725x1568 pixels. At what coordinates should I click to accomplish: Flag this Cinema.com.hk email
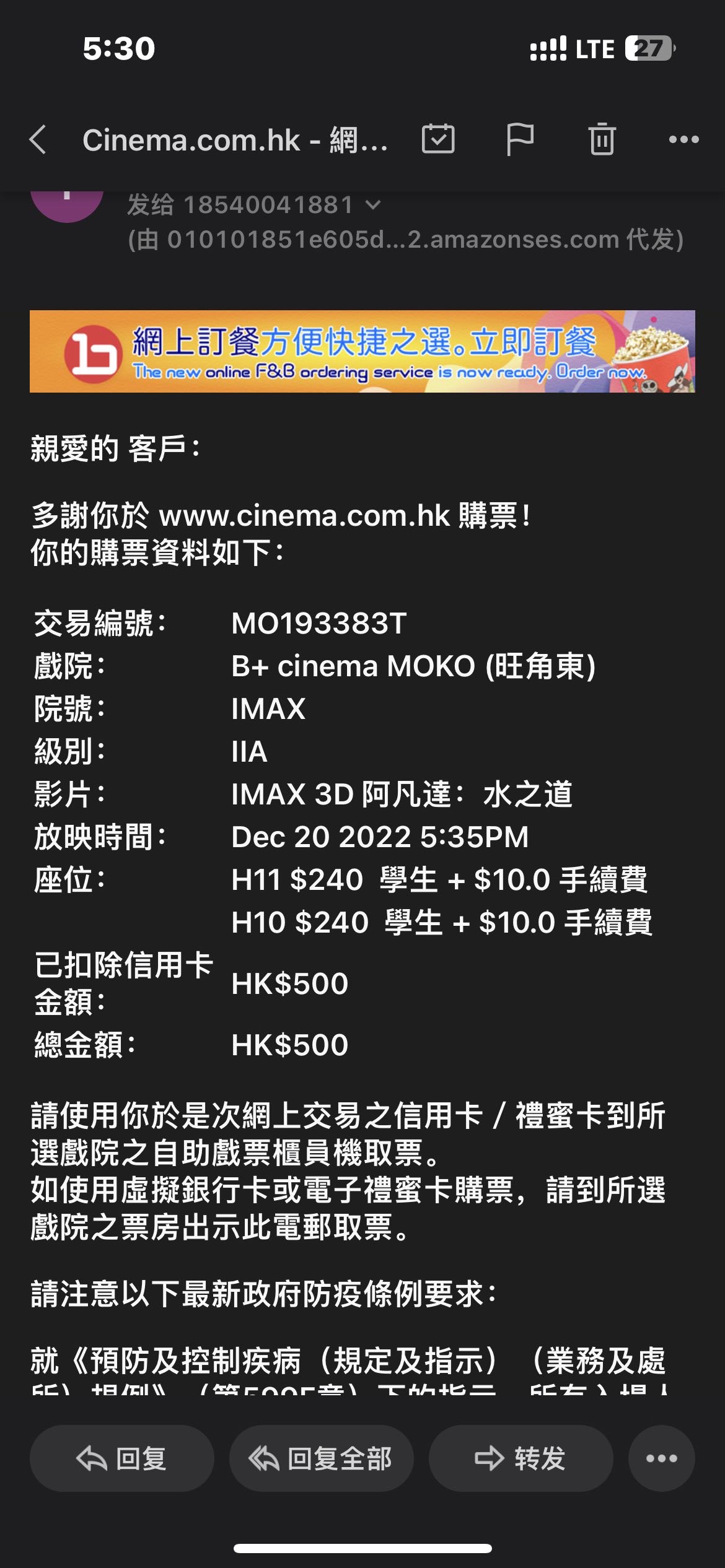click(519, 139)
